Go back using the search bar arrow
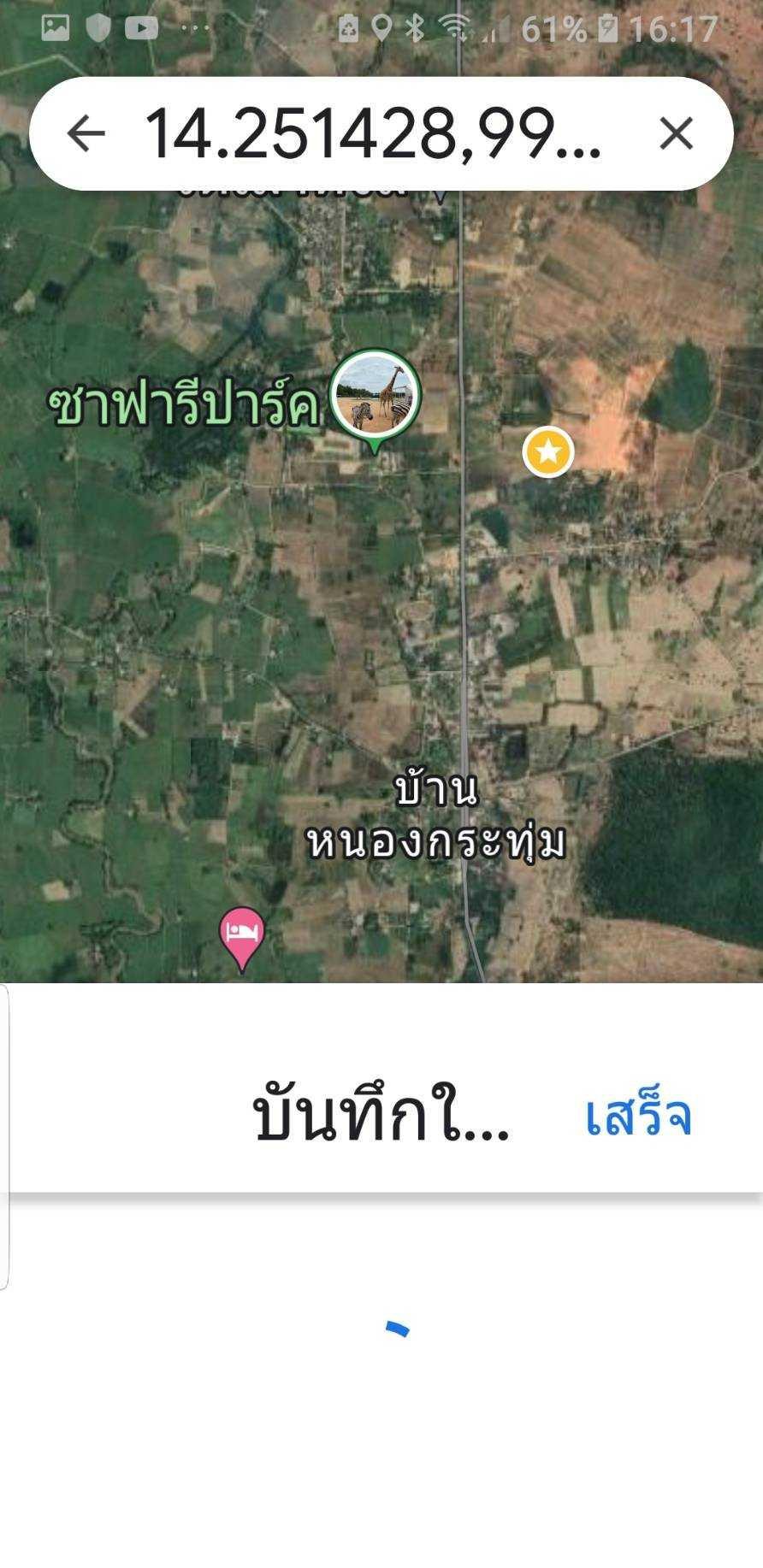This screenshot has width=763, height=1568. 86,133
